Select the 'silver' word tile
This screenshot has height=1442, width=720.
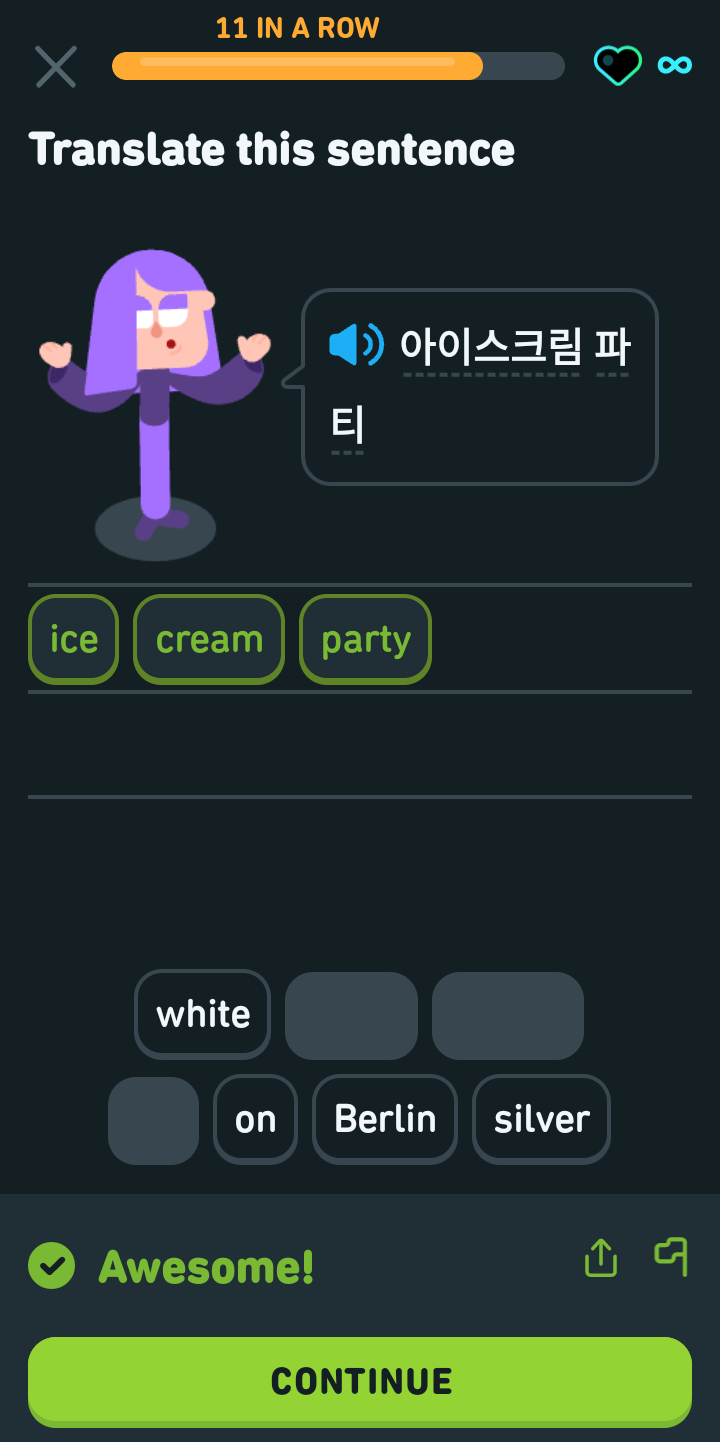tap(542, 1119)
